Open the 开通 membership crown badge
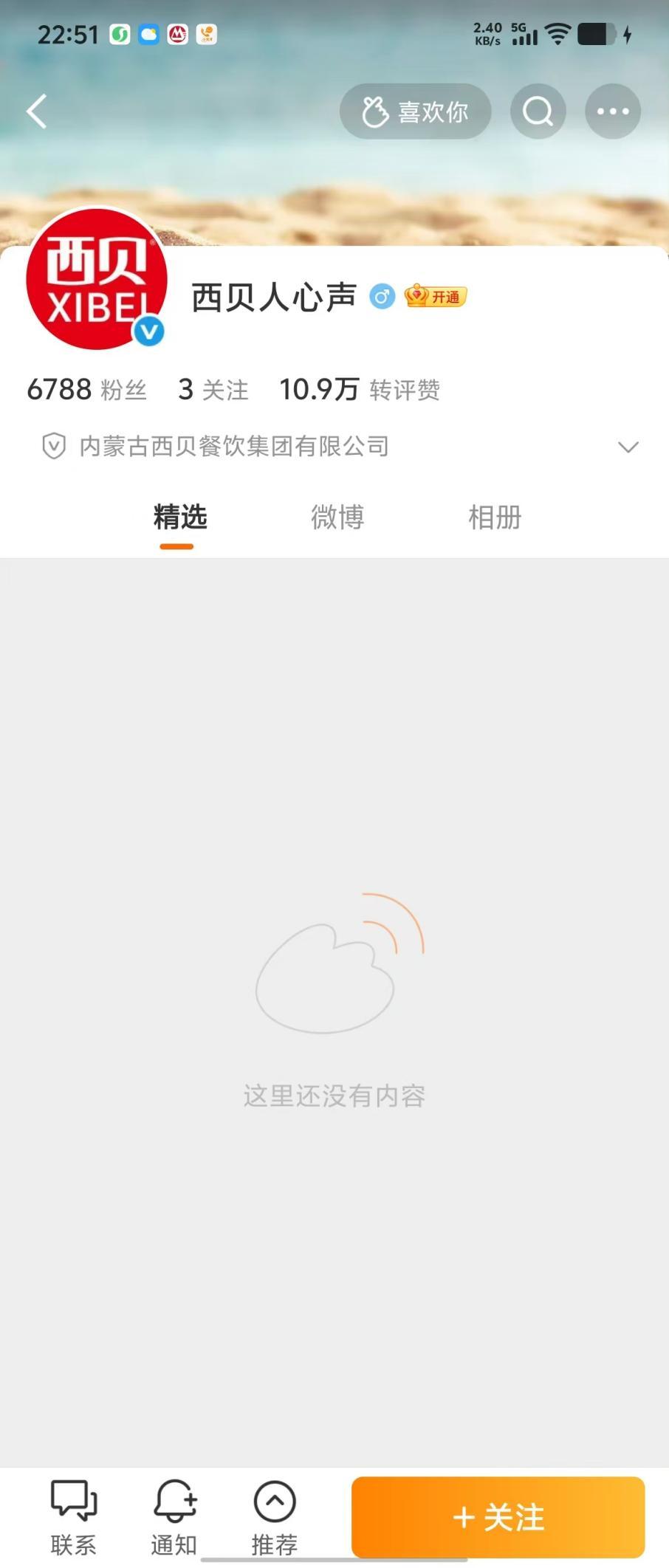Screen dimensions: 669x1568 point(435,296)
